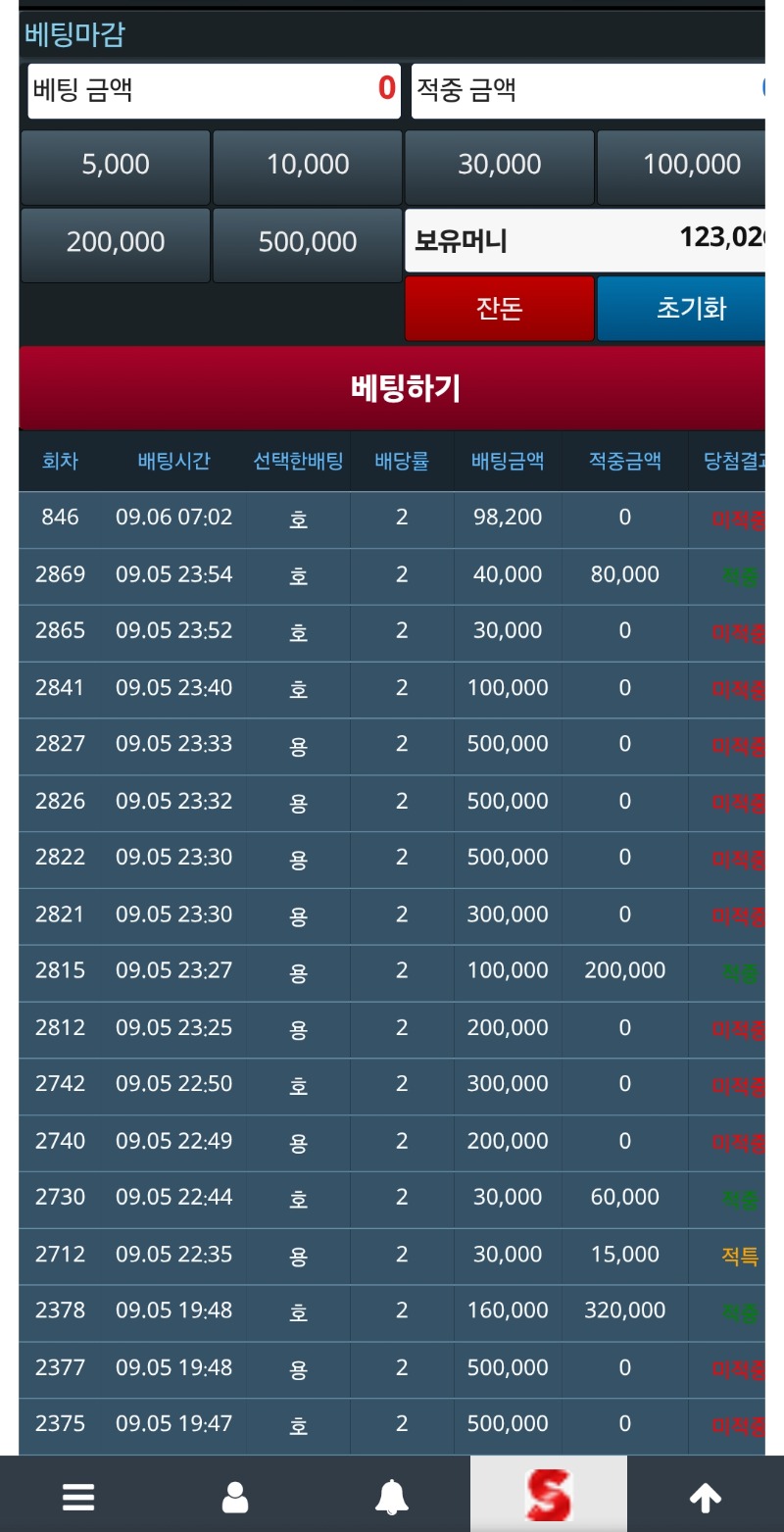This screenshot has width=784, height=1532.
Task: Open the hamburger menu in bottom bar
Action: click(x=78, y=1496)
